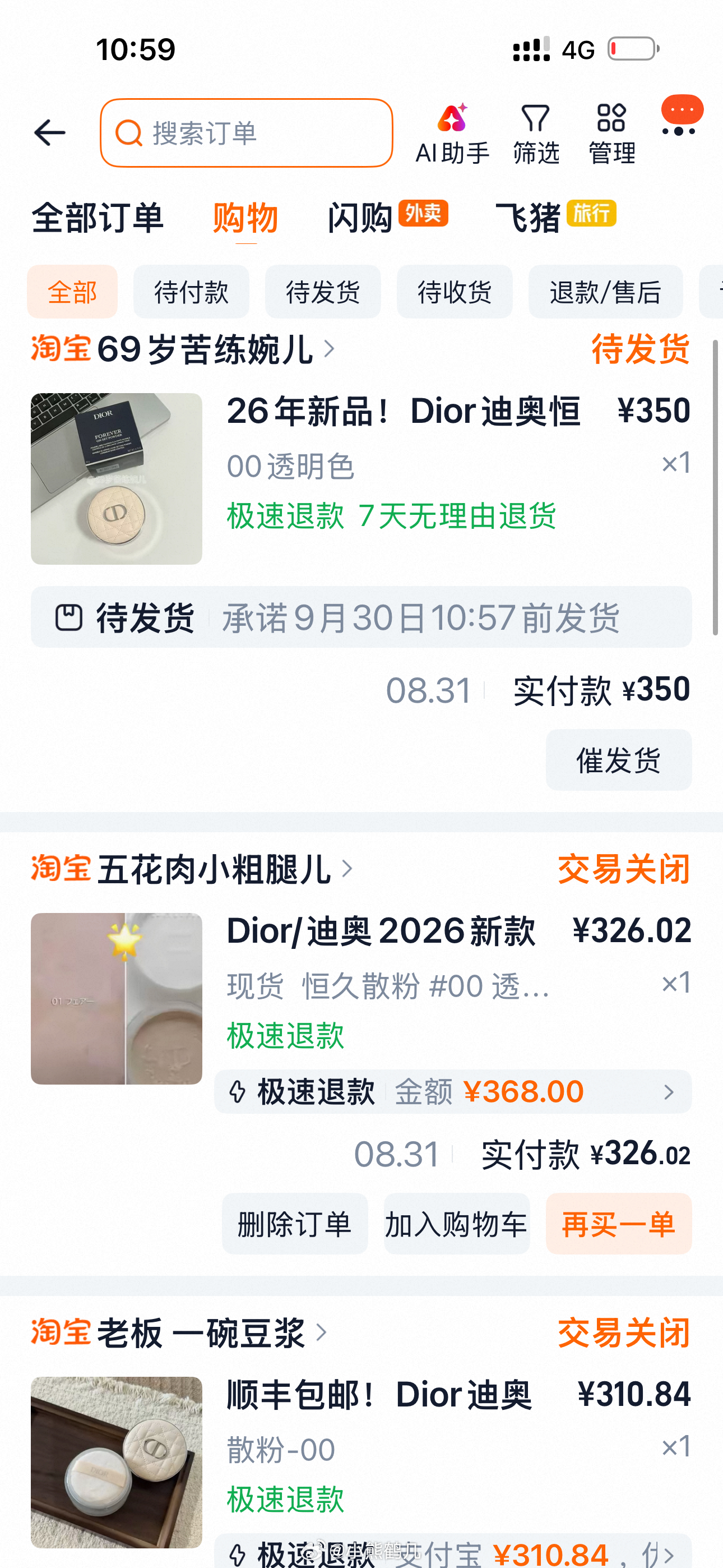Tap the 搜索订单 search box

point(247,133)
